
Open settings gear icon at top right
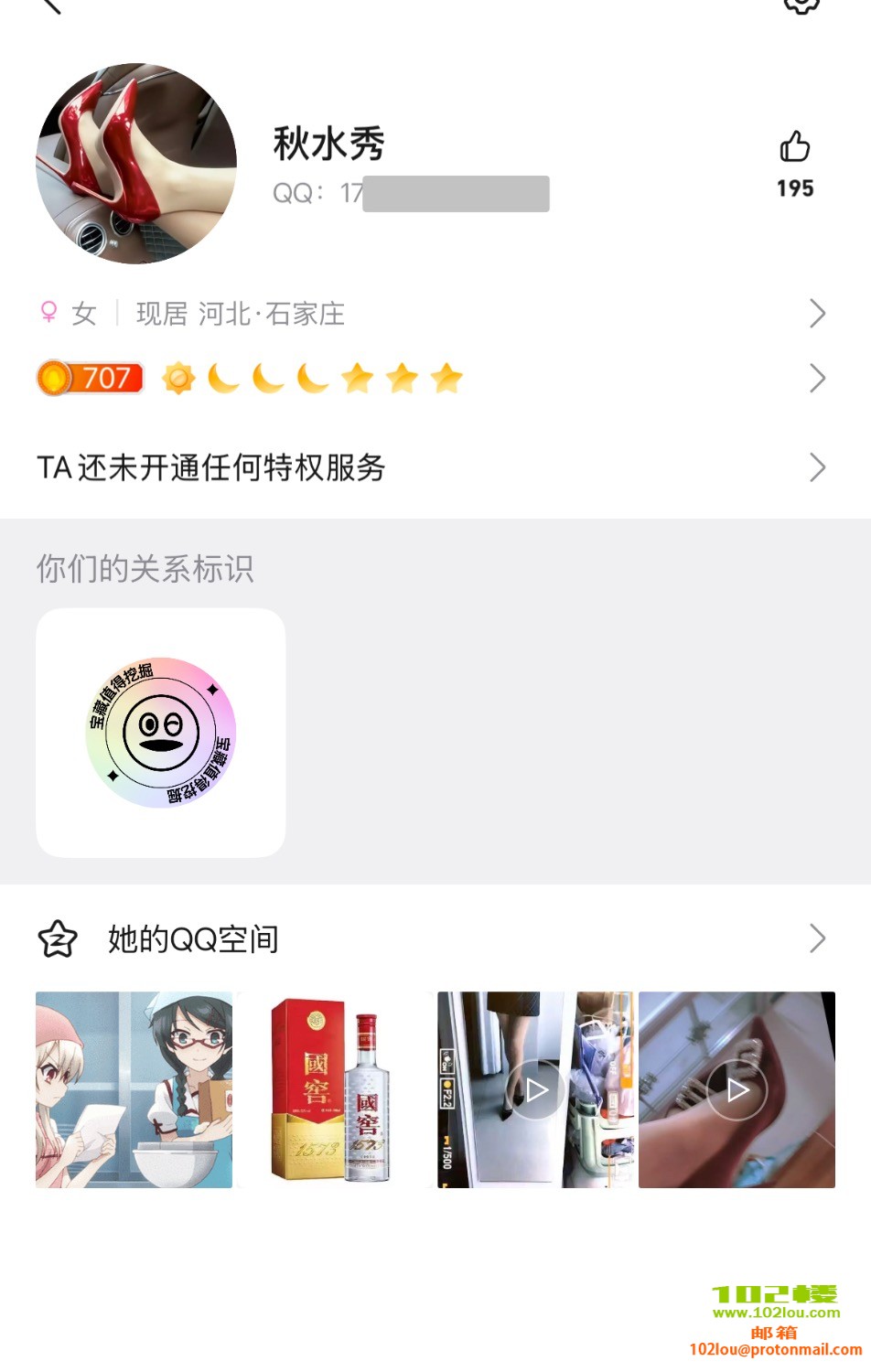[801, 5]
